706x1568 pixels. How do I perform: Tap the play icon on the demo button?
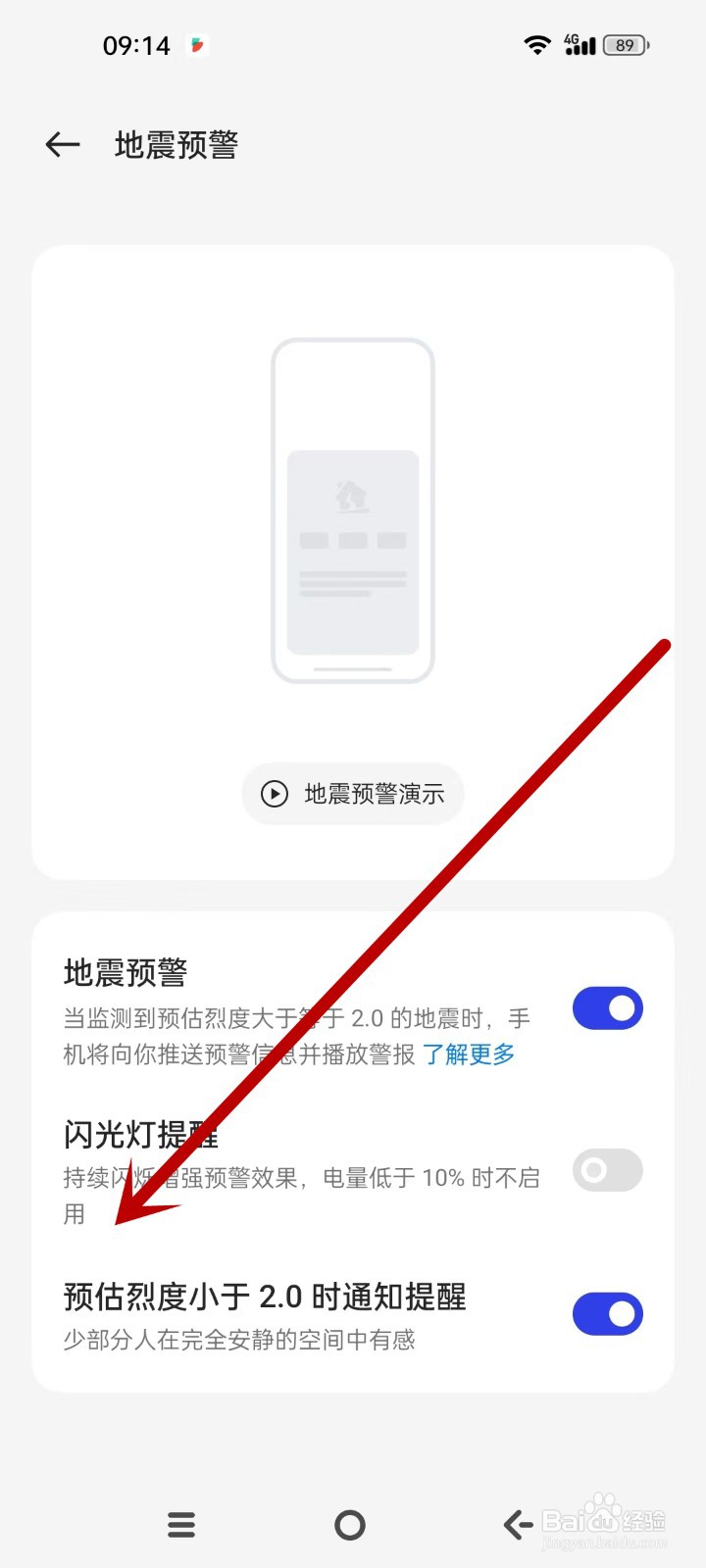pos(275,794)
